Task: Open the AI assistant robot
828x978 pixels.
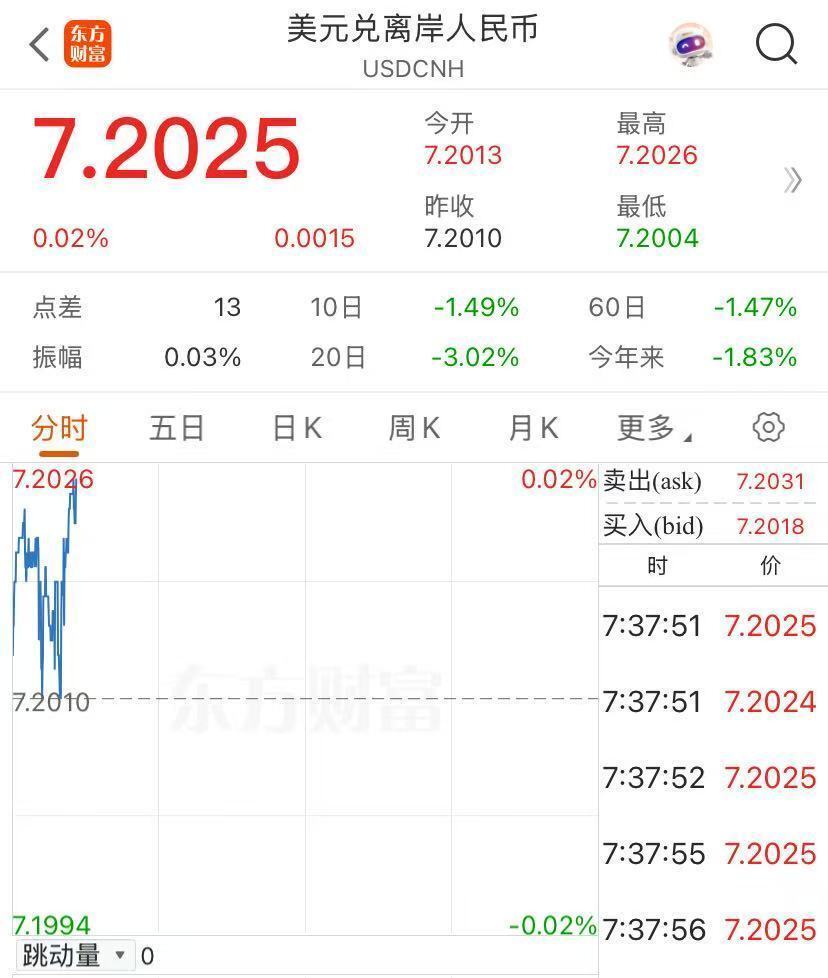Action: (x=691, y=43)
